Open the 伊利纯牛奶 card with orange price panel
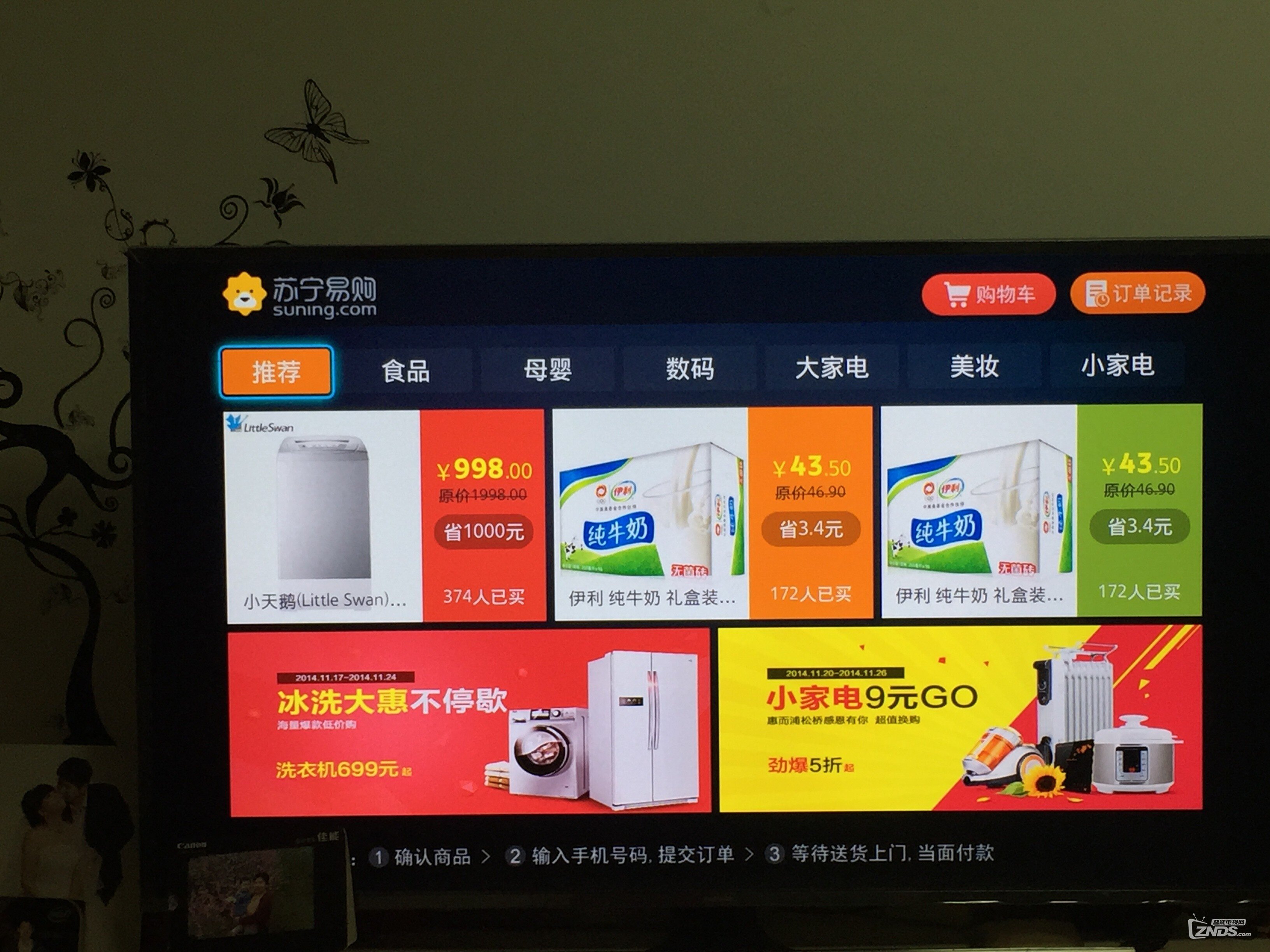The height and width of the screenshot is (952, 1270). point(712,513)
